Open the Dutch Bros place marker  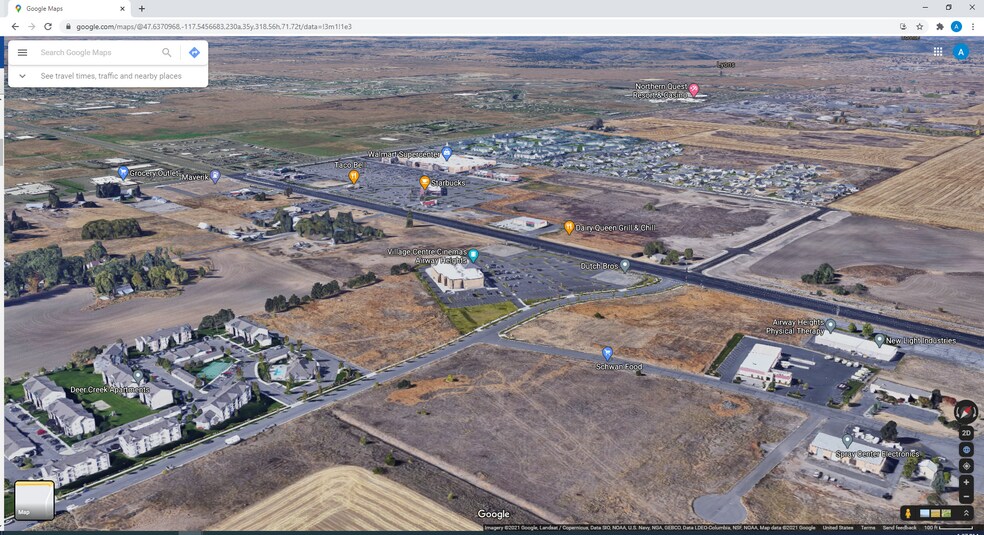[x=625, y=266]
